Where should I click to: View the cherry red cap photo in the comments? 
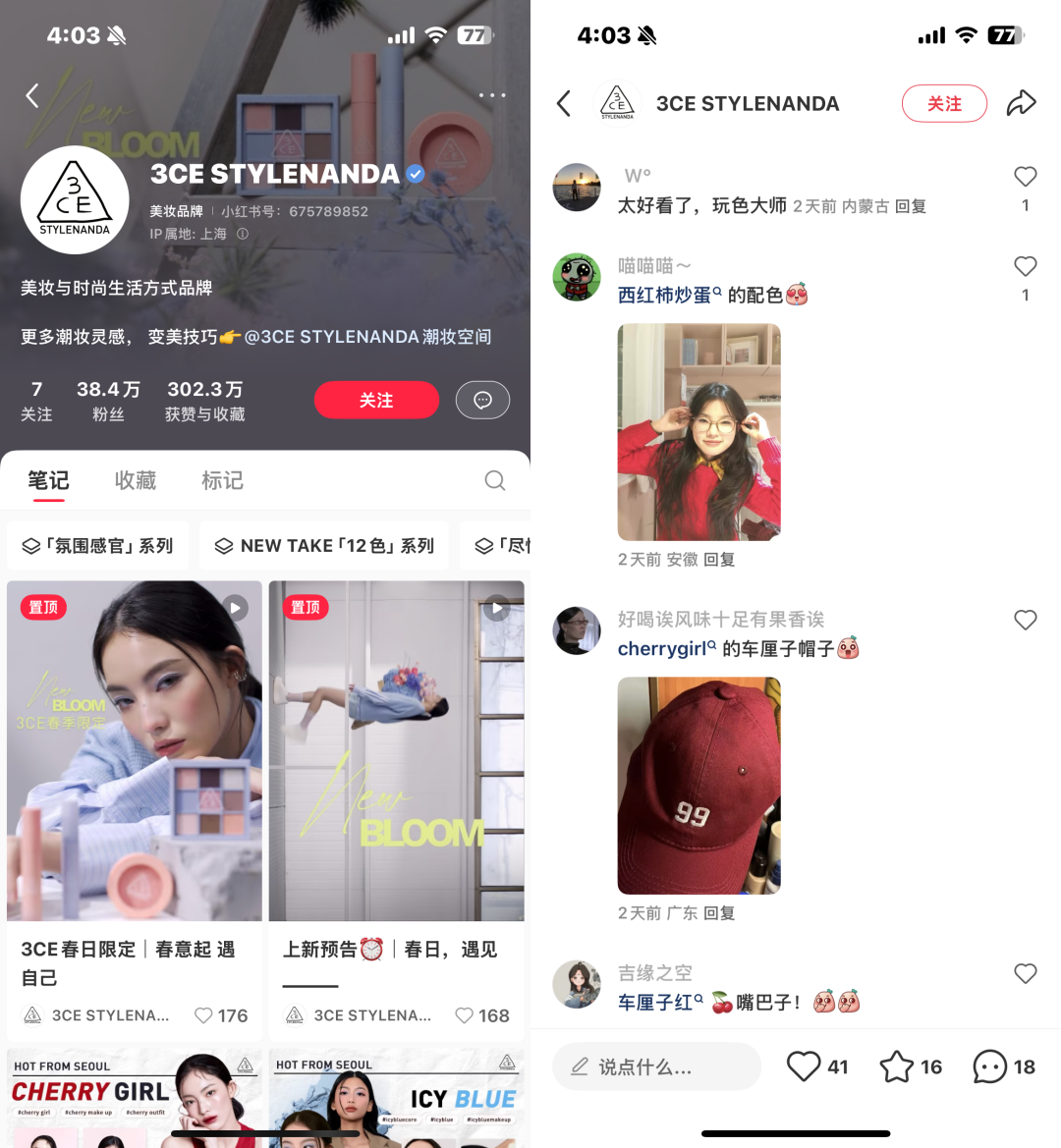tap(698, 786)
